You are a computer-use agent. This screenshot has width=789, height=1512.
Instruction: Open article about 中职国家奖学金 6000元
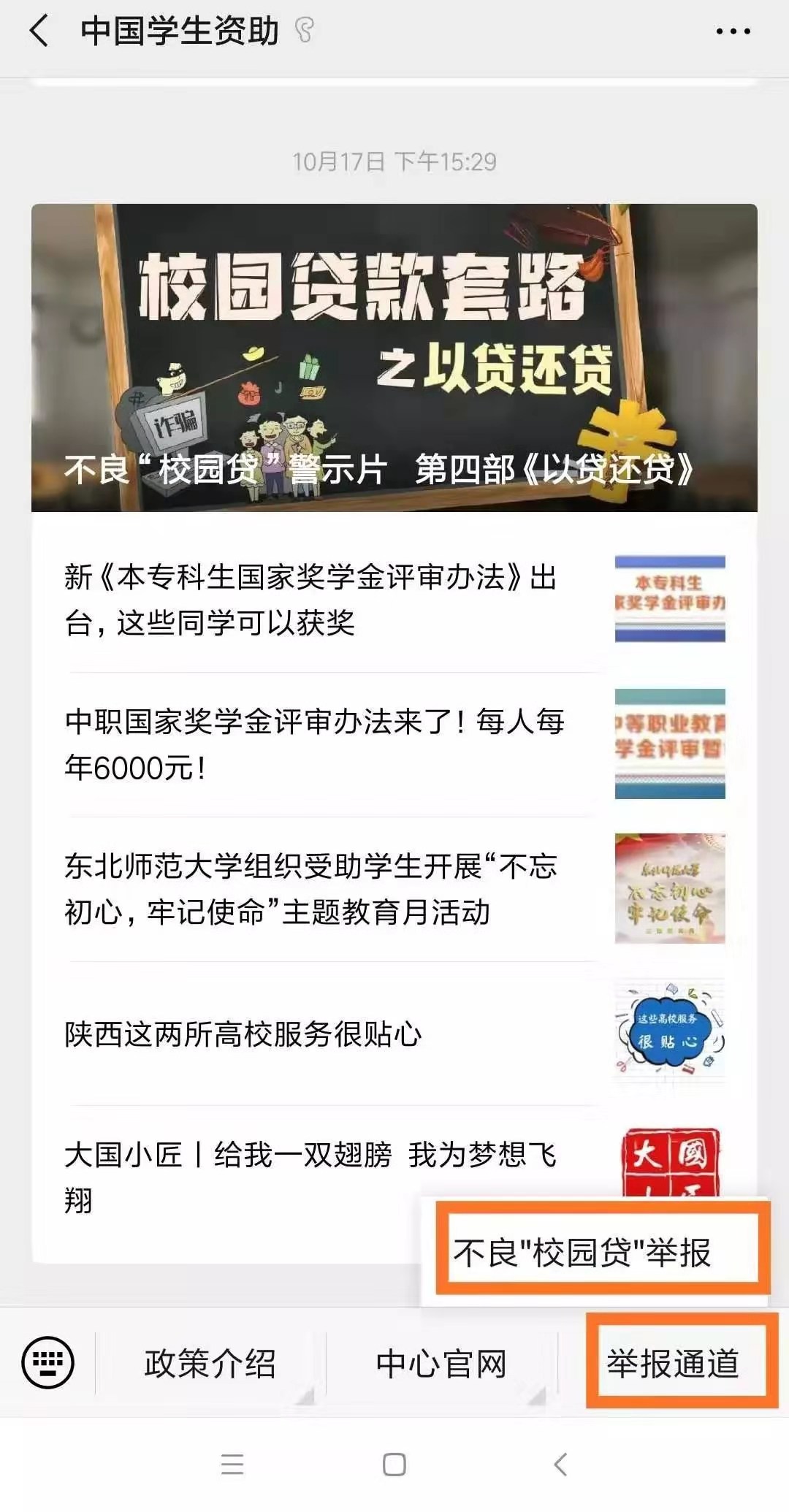(329, 744)
